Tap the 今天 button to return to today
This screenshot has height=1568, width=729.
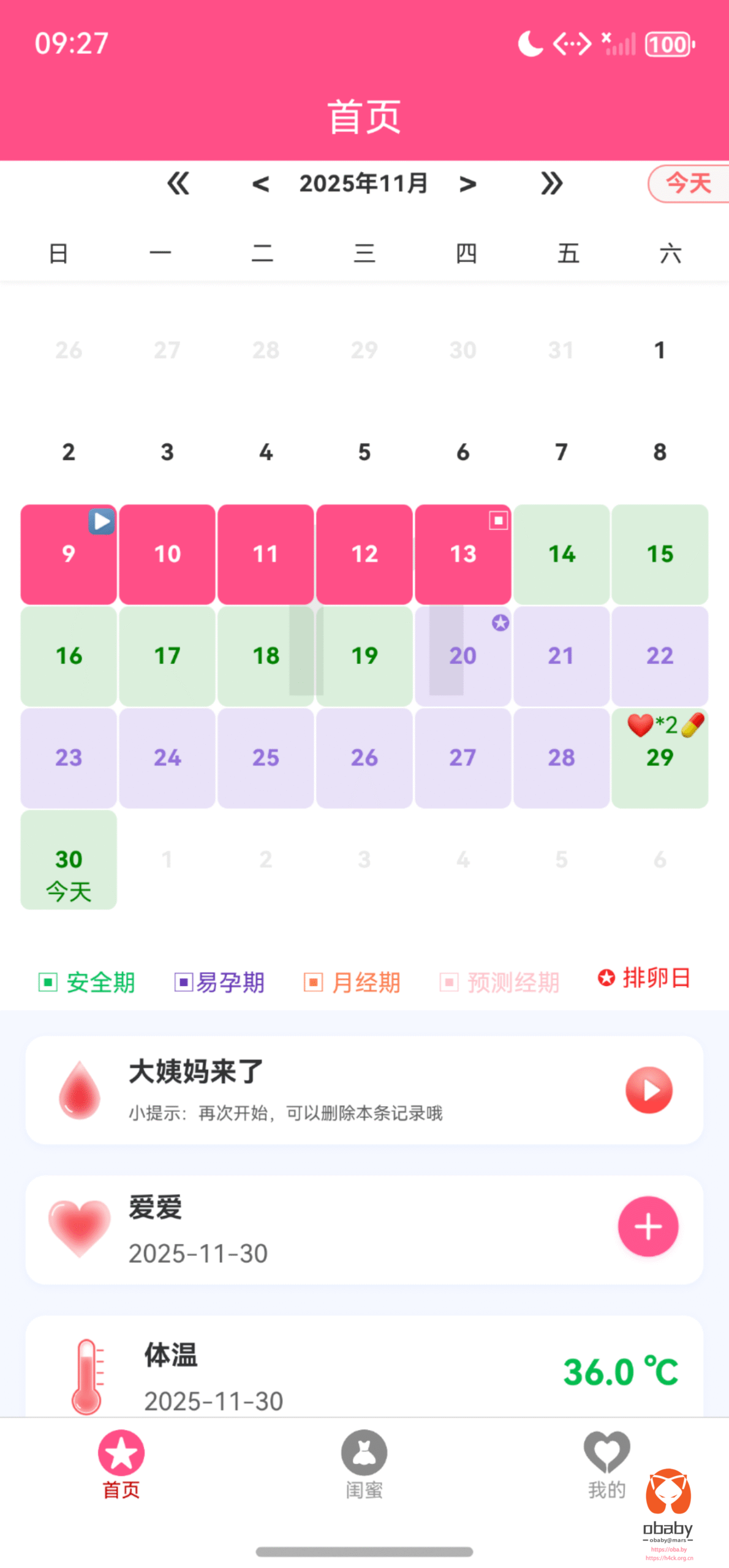[688, 183]
